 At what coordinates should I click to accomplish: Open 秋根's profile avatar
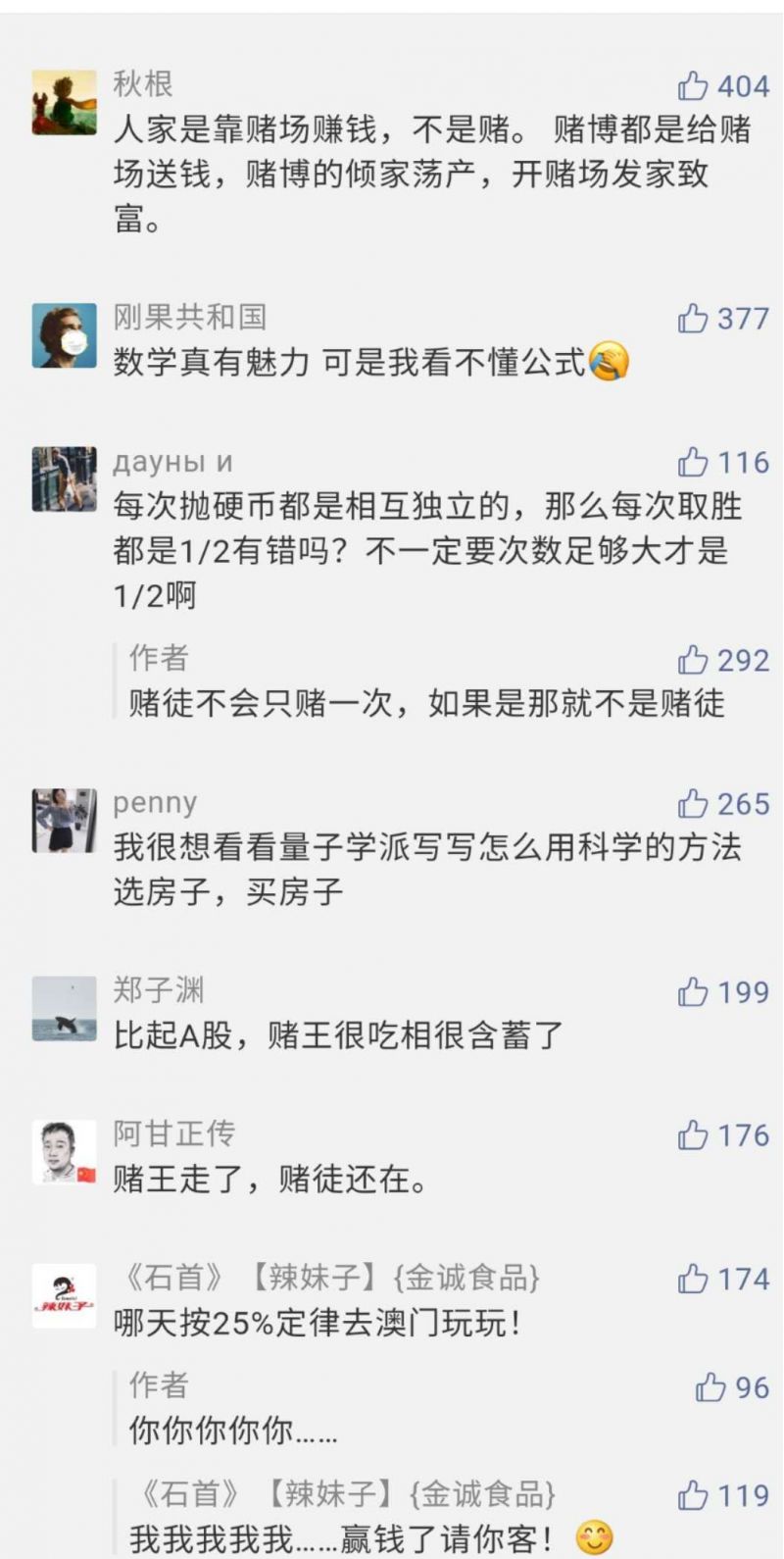[x=65, y=102]
